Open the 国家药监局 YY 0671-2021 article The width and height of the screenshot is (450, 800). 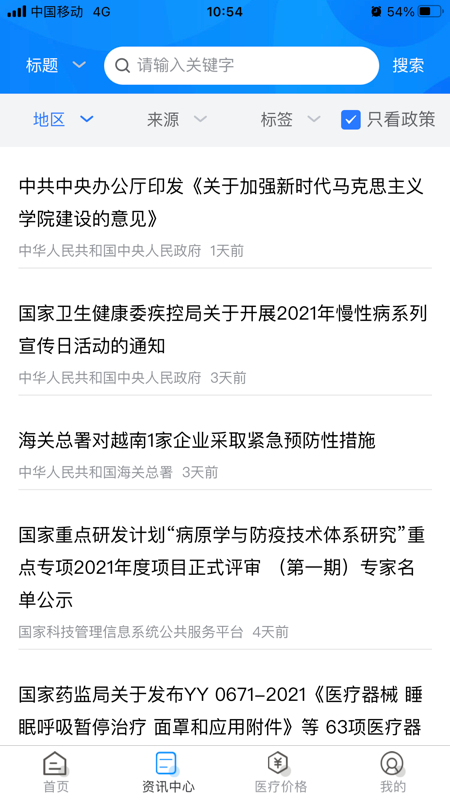[x=225, y=712]
